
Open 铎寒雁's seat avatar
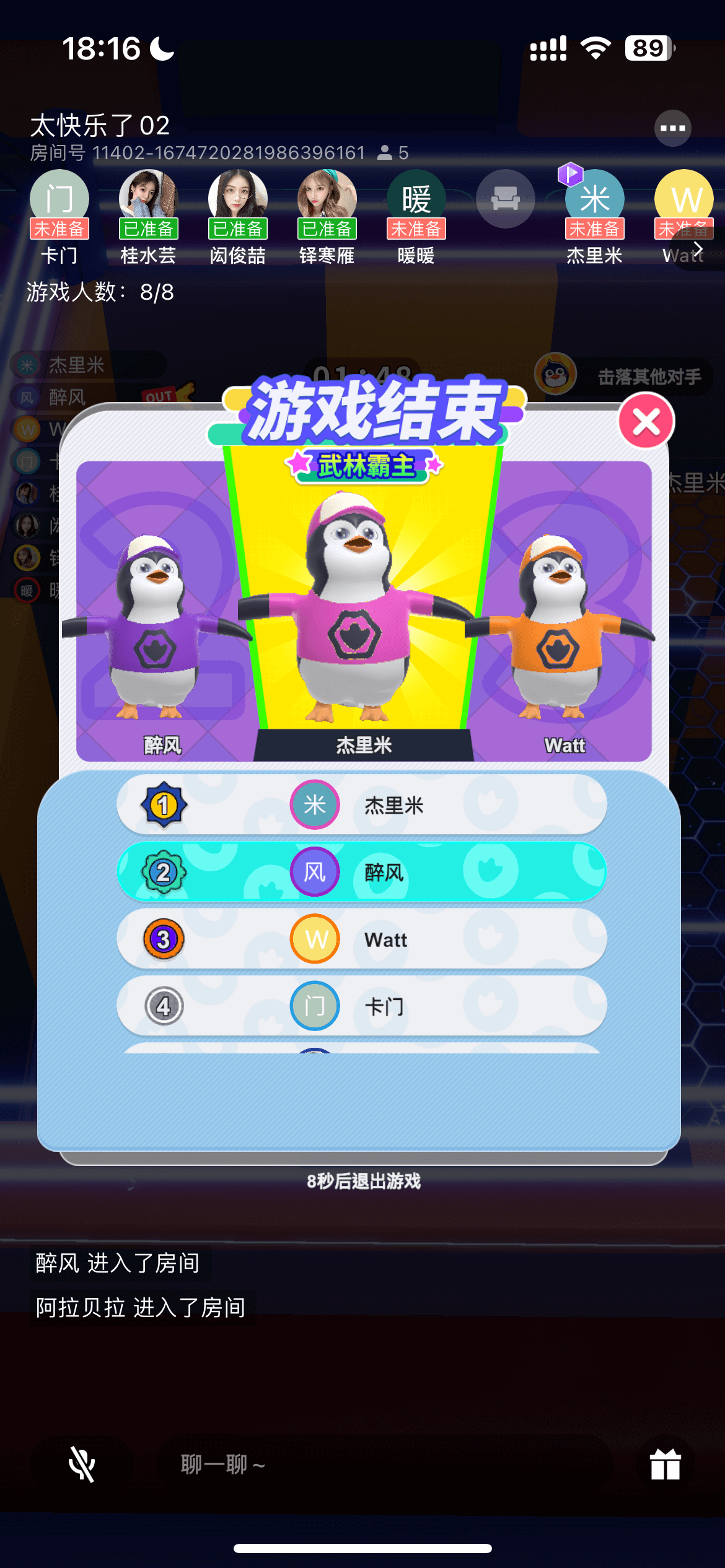pos(327,199)
